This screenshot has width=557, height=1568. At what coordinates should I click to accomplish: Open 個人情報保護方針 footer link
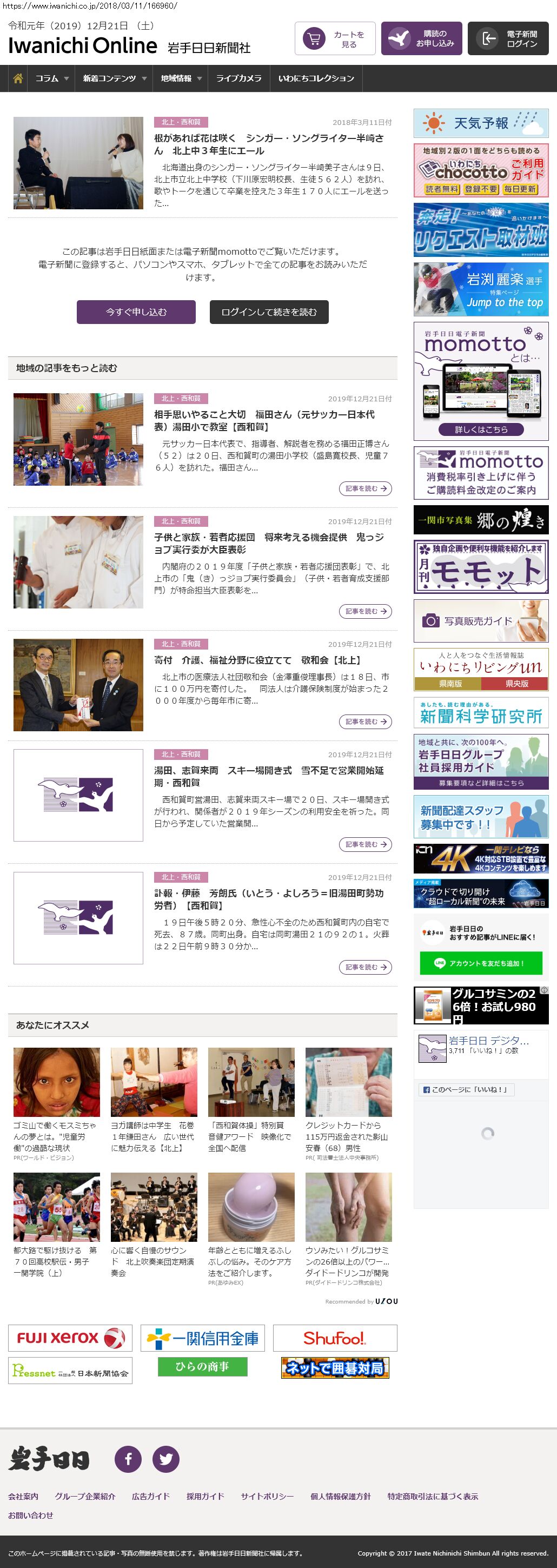coord(340,1496)
